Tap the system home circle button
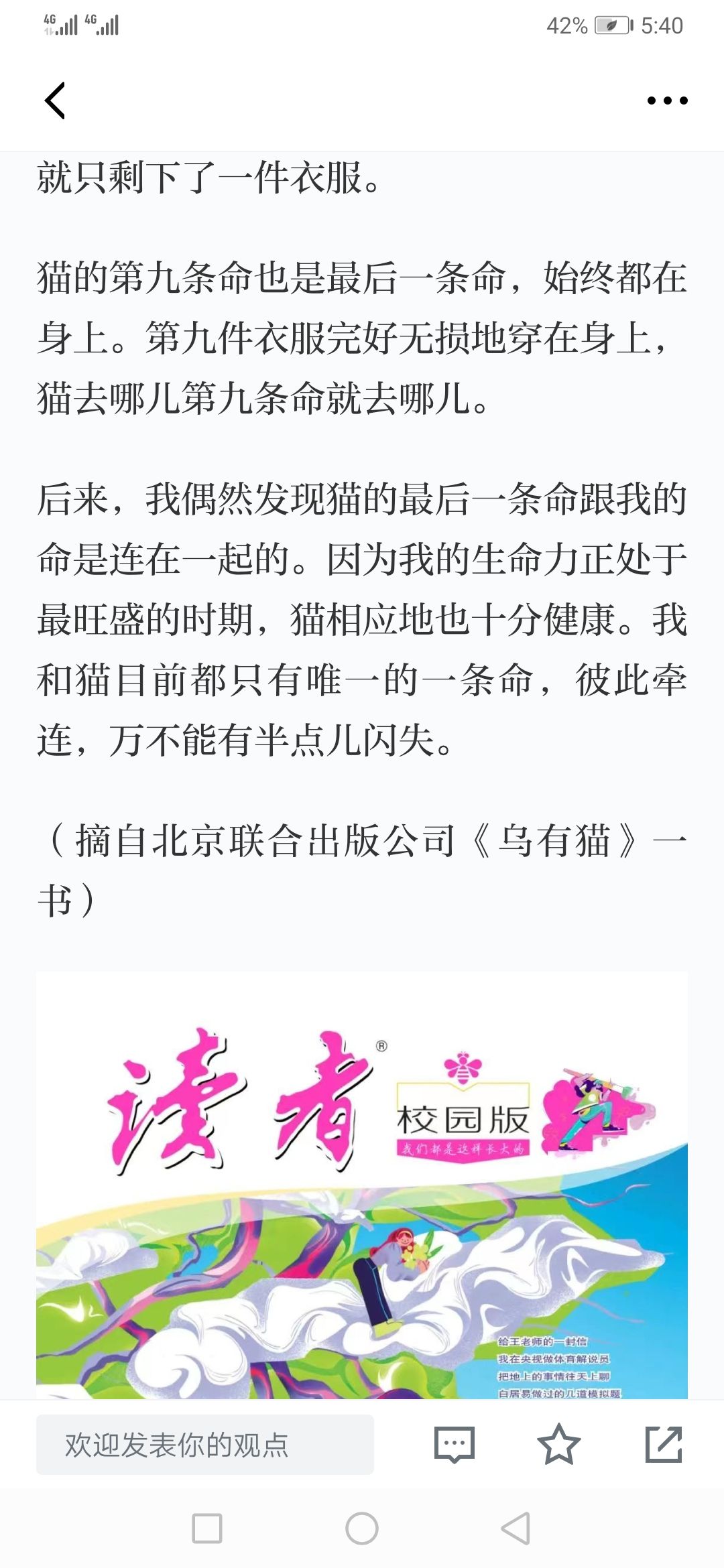 [362, 1528]
